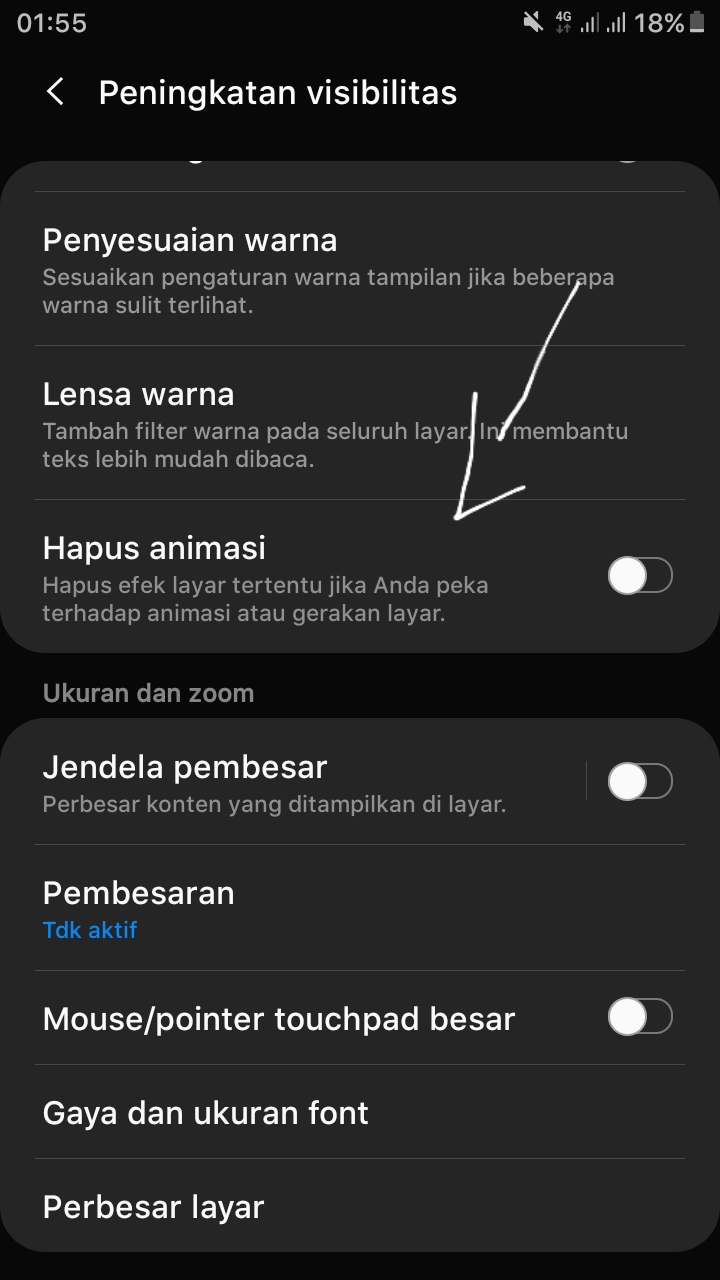Turn on Jendela pembesar switch
This screenshot has height=1280, width=720.
pyautogui.click(x=640, y=781)
